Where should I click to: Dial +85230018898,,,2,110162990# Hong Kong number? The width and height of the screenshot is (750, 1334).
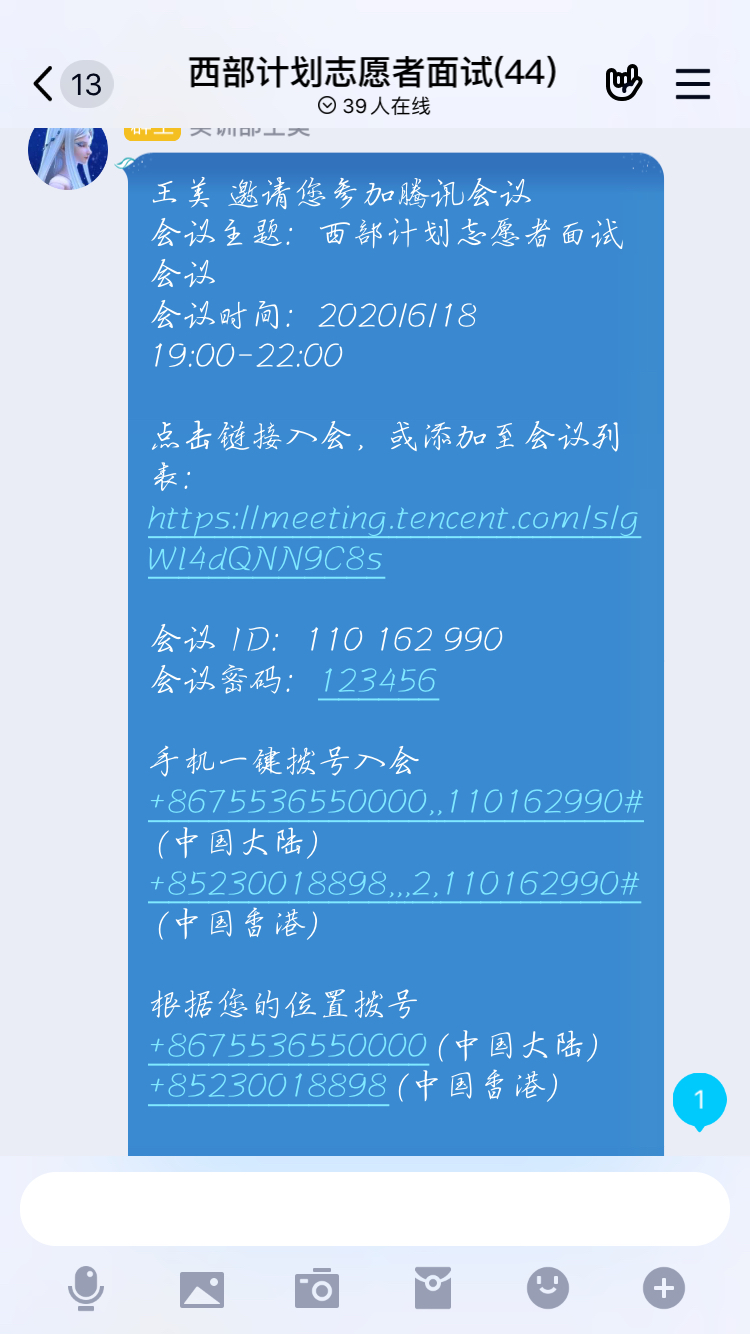pos(393,884)
